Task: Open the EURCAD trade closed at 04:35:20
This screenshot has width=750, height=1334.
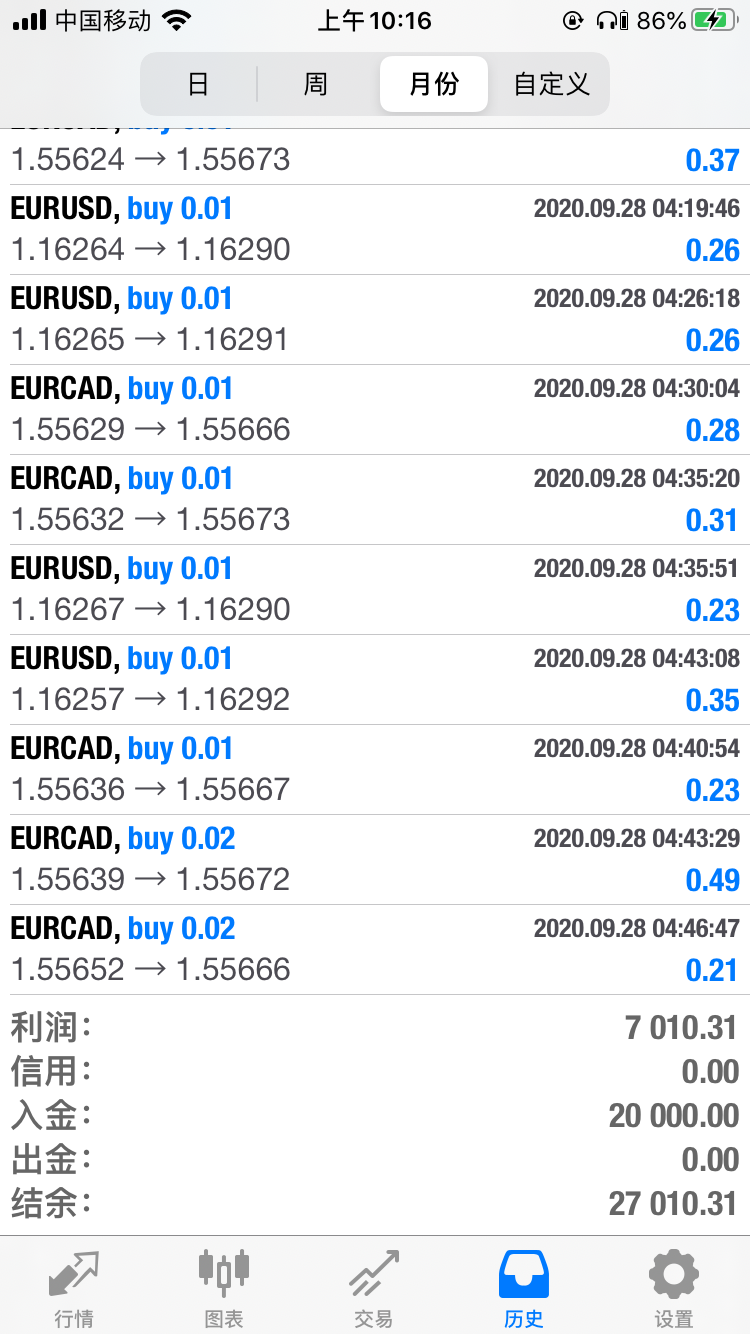Action: 375,500
